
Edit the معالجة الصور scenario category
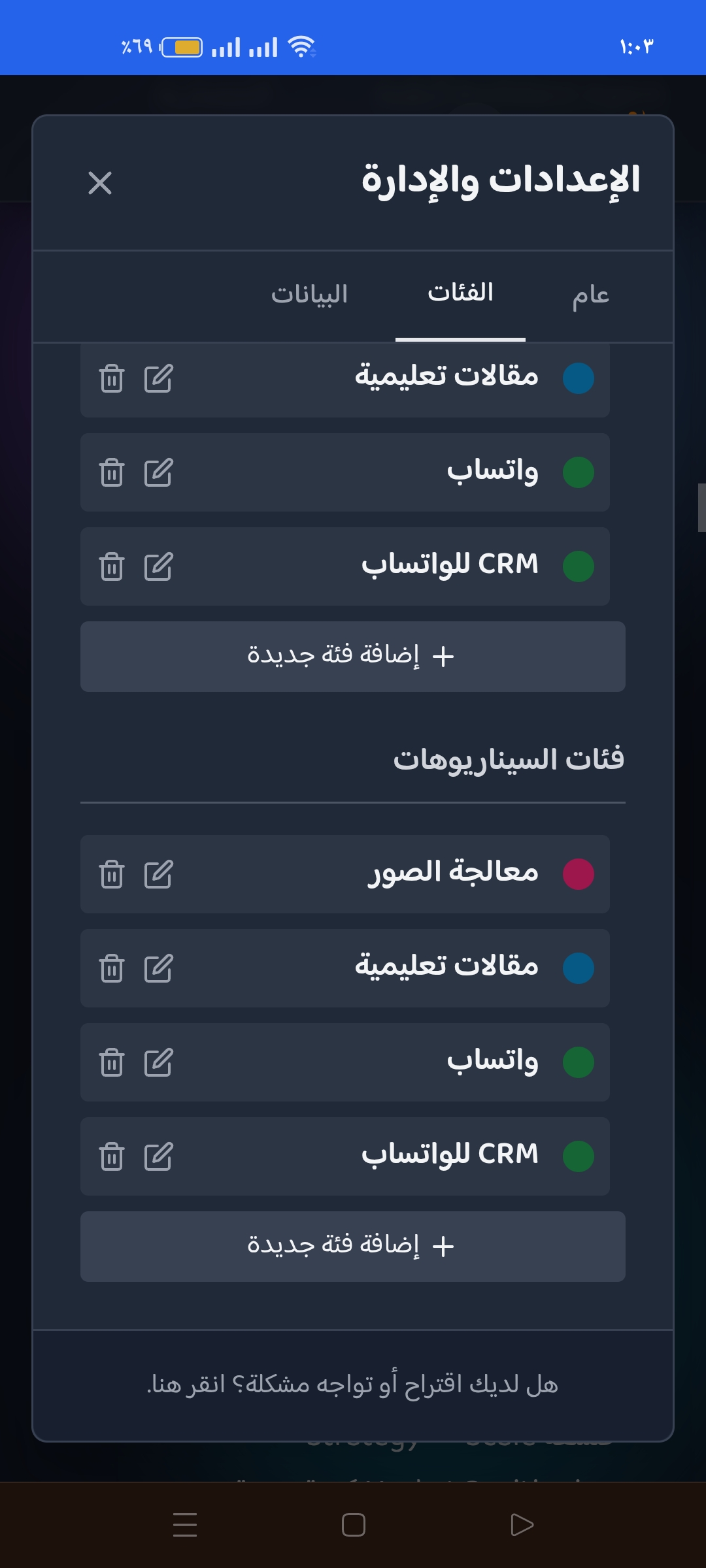point(158,874)
